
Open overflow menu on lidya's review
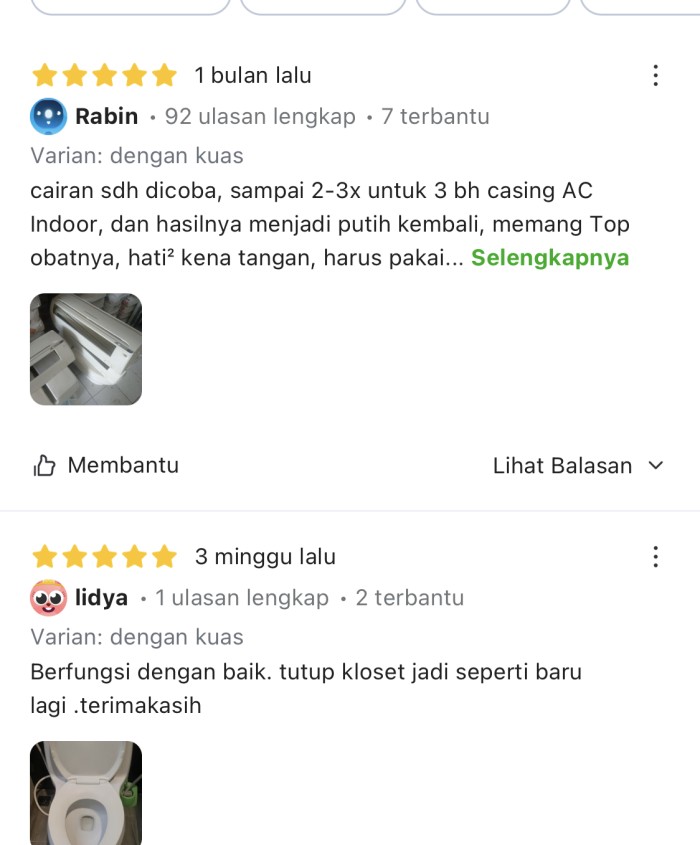(x=655, y=557)
